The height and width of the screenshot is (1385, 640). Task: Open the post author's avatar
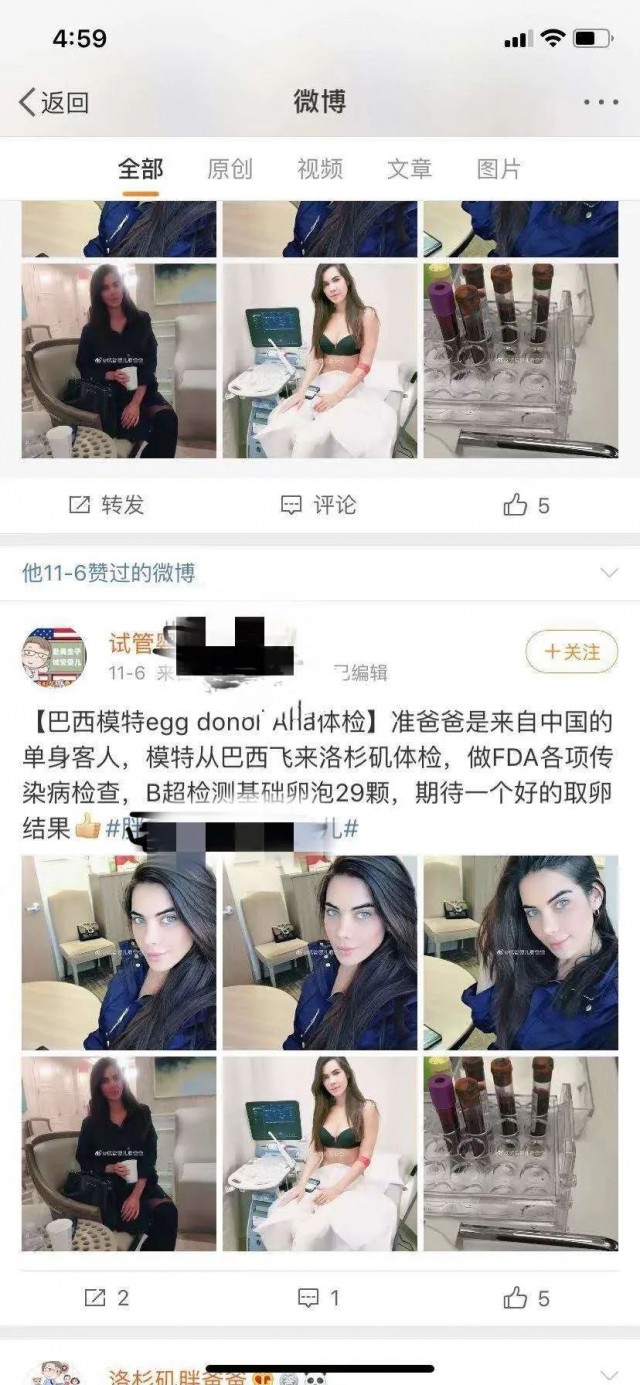54,657
